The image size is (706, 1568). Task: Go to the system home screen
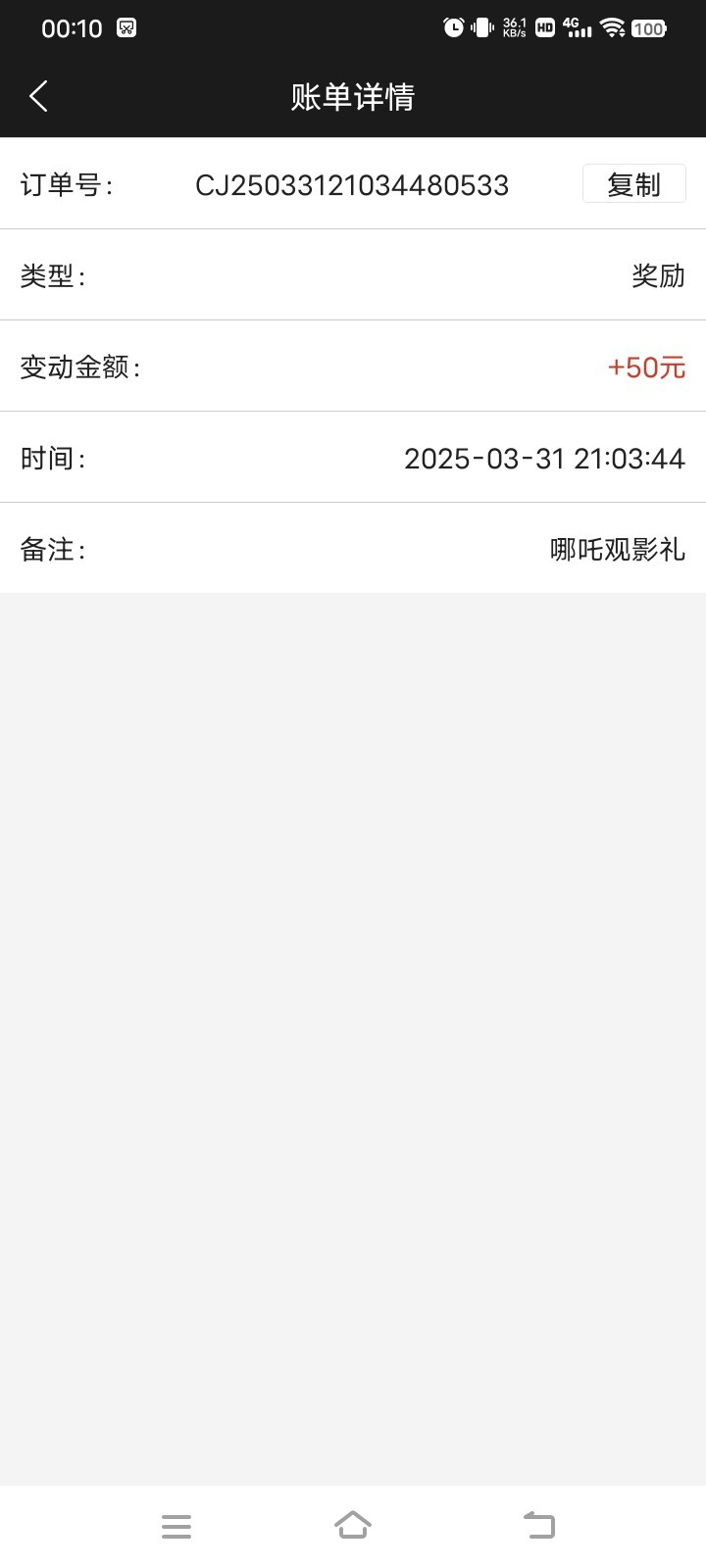[353, 1526]
